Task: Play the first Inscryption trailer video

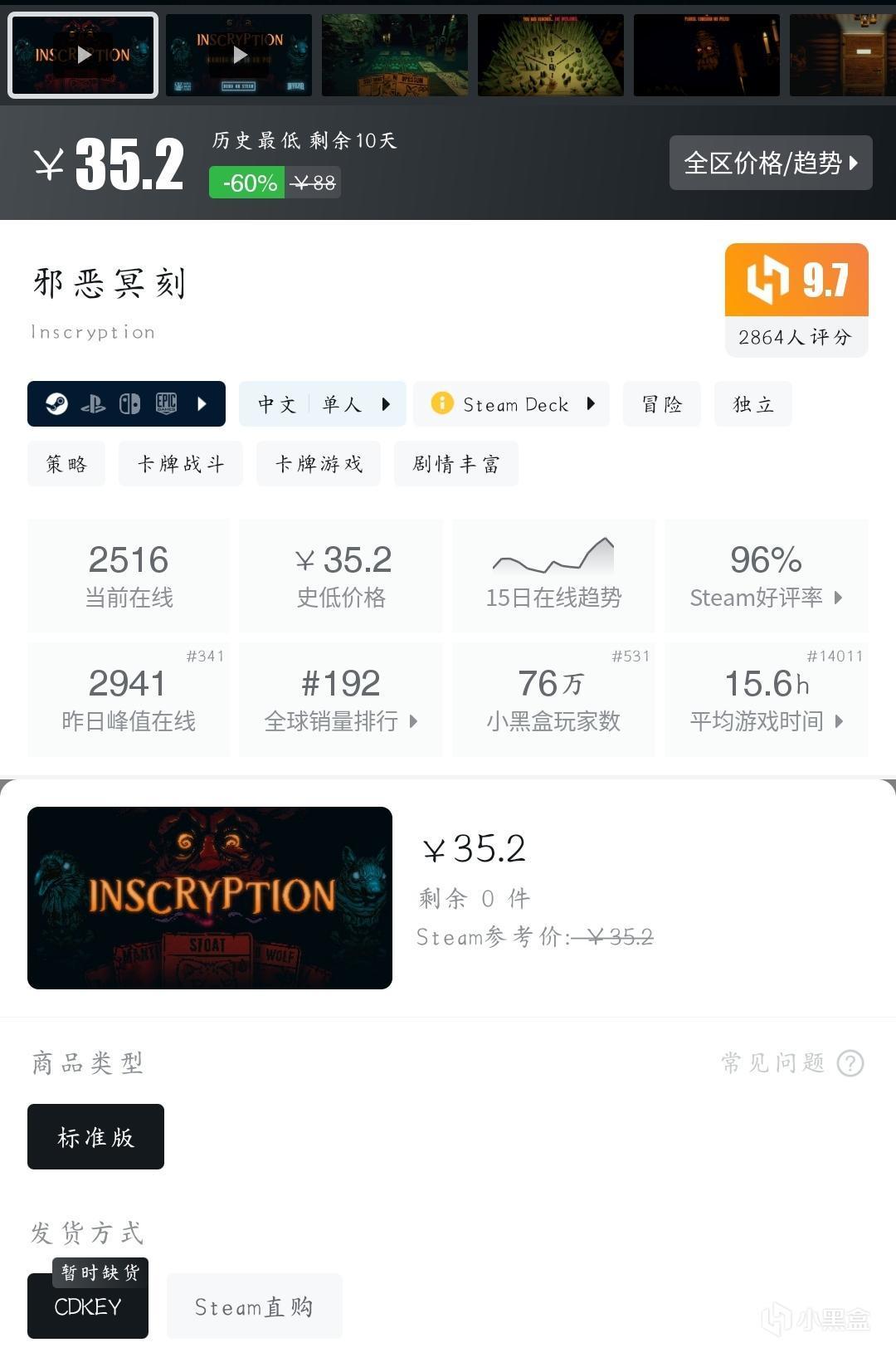Action: tap(83, 56)
